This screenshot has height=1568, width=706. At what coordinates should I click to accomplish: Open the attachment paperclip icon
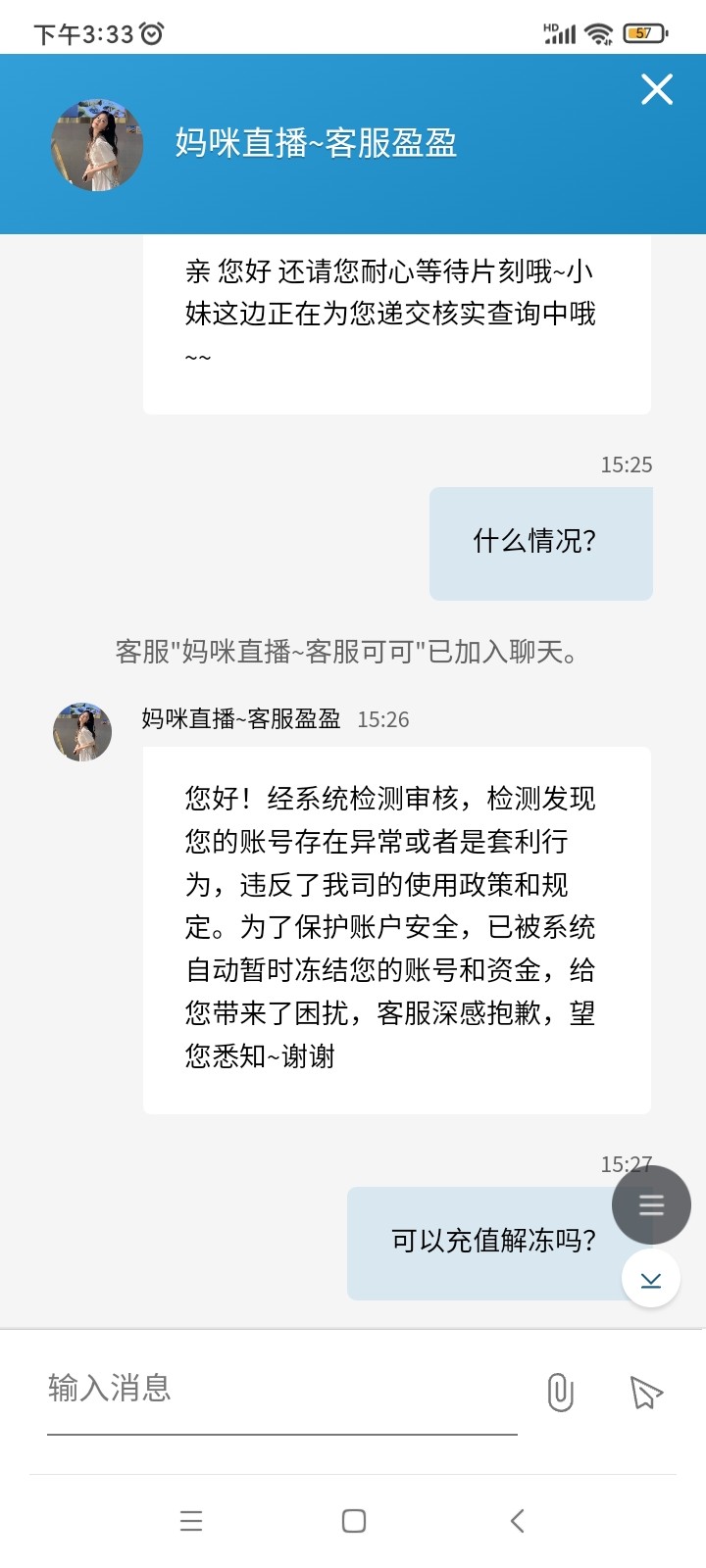[x=559, y=1392]
